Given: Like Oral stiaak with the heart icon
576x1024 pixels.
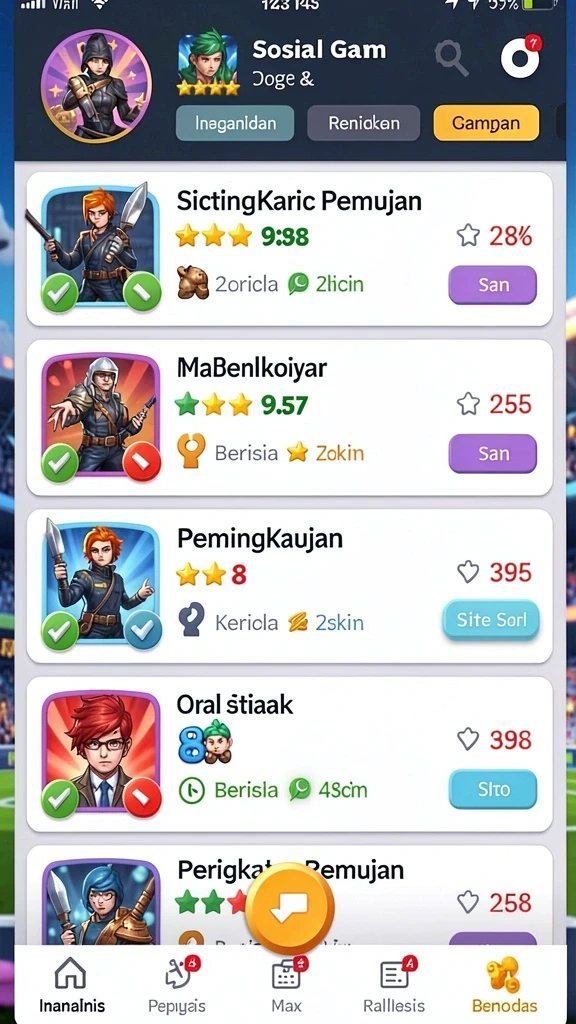Looking at the screenshot, I should (468, 740).
